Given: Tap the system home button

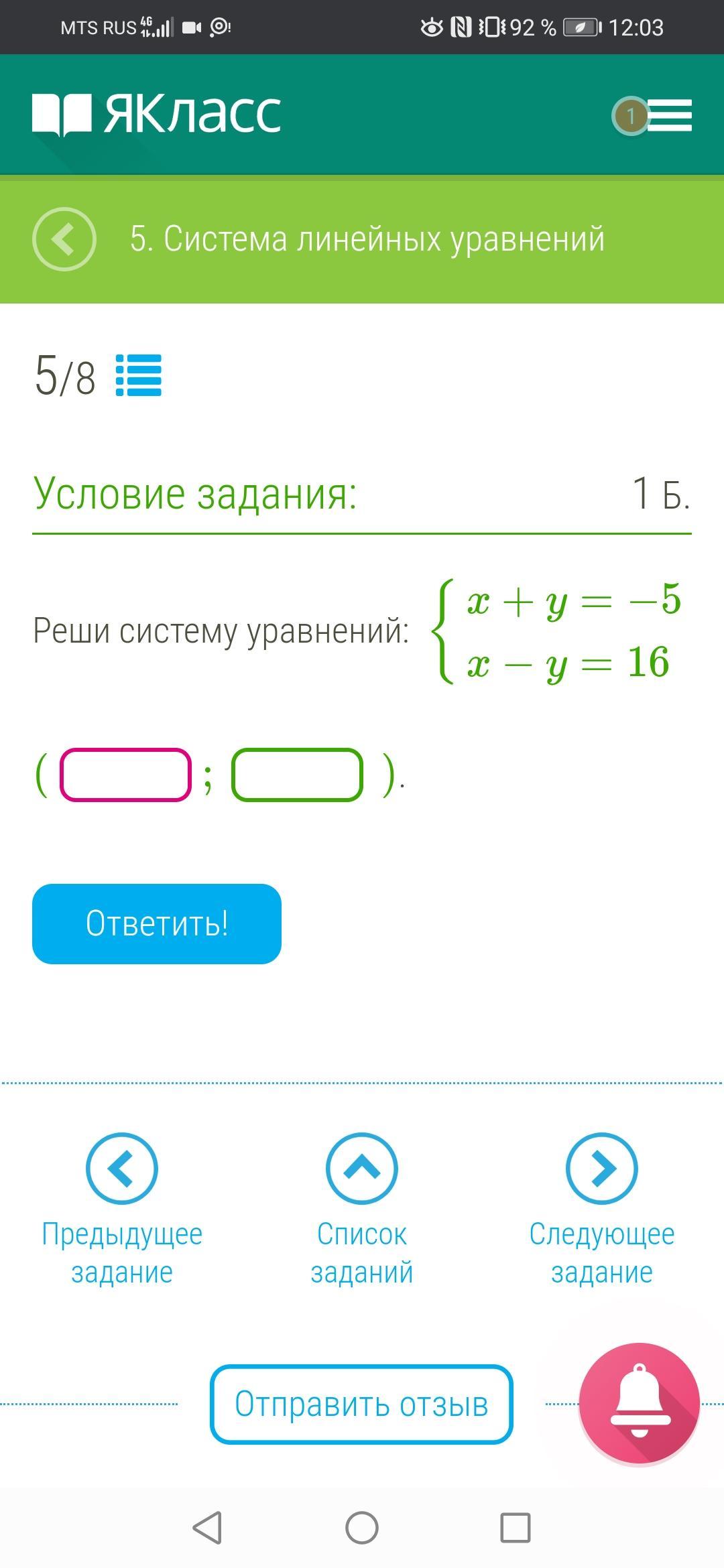Looking at the screenshot, I should pyautogui.click(x=362, y=1528).
